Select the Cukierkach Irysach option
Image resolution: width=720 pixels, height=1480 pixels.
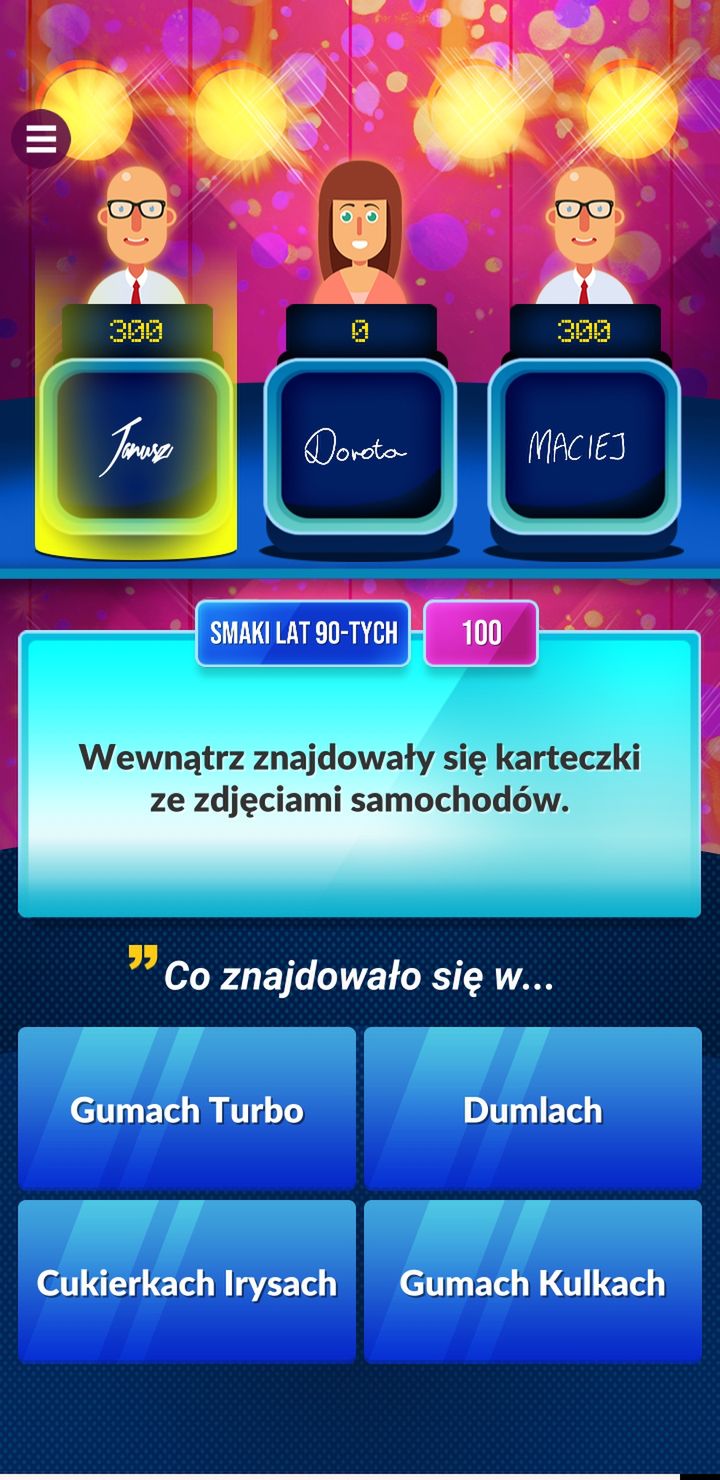tap(187, 1282)
